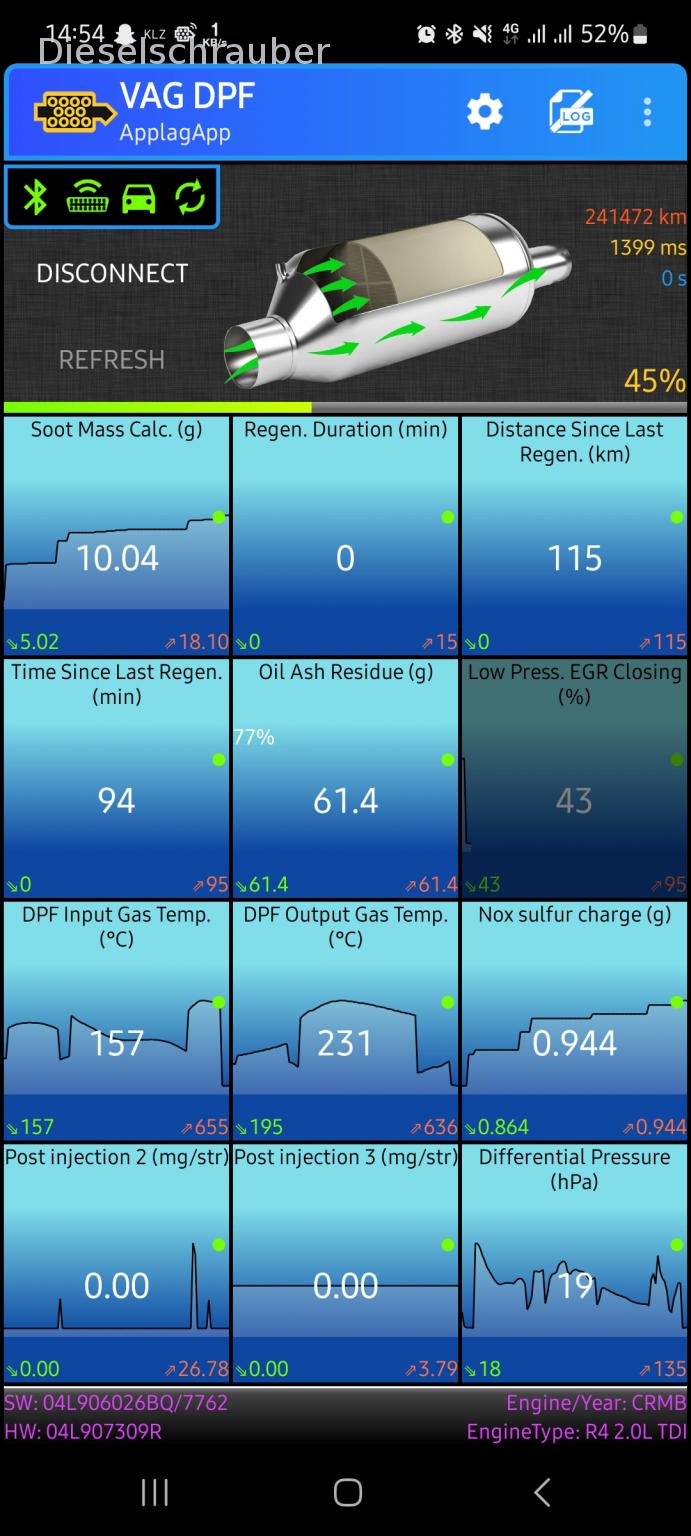
Task: Open the Post injection 2 tile
Action: pos(116,1264)
